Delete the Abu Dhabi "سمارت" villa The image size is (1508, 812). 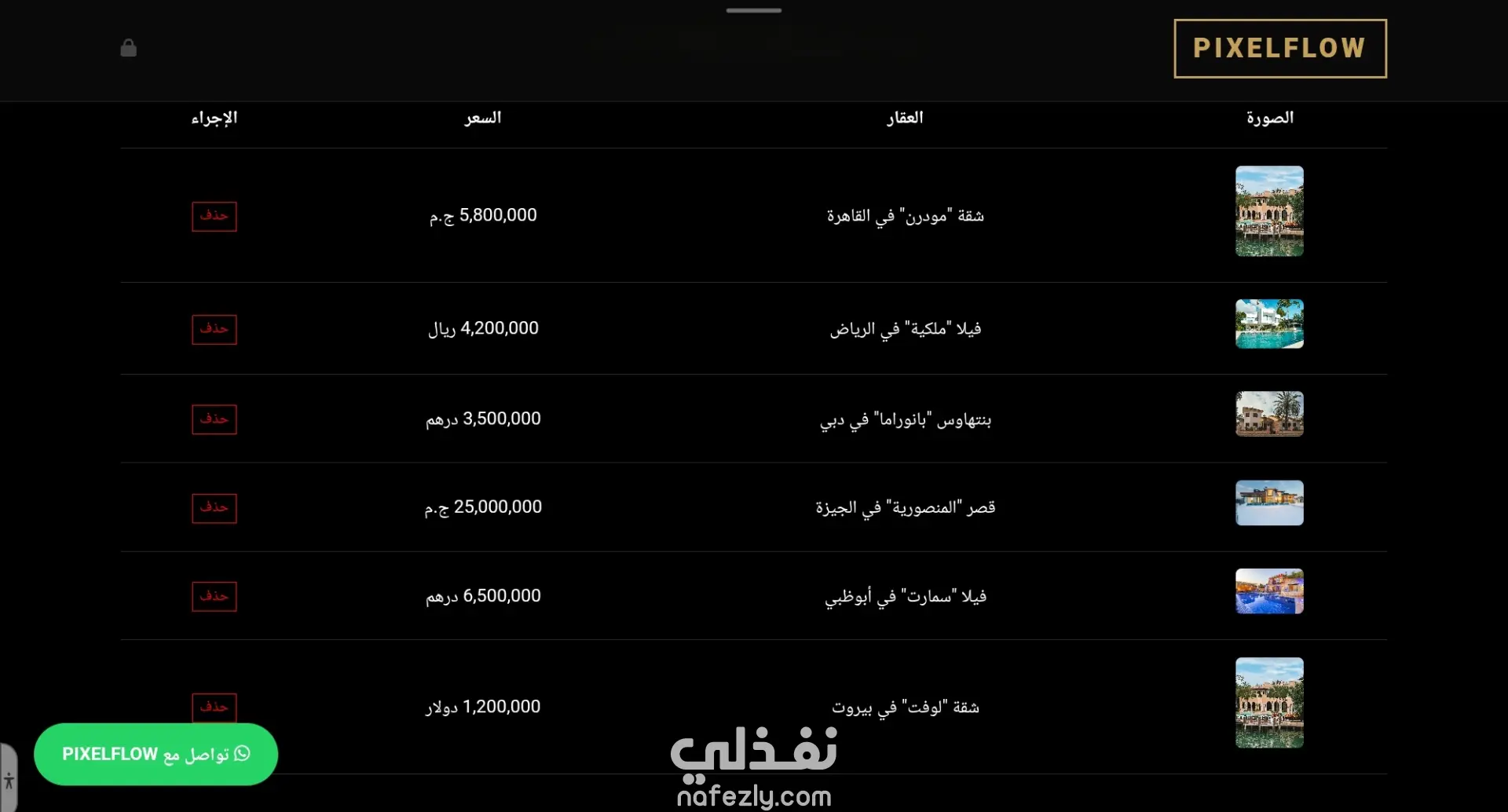point(214,597)
